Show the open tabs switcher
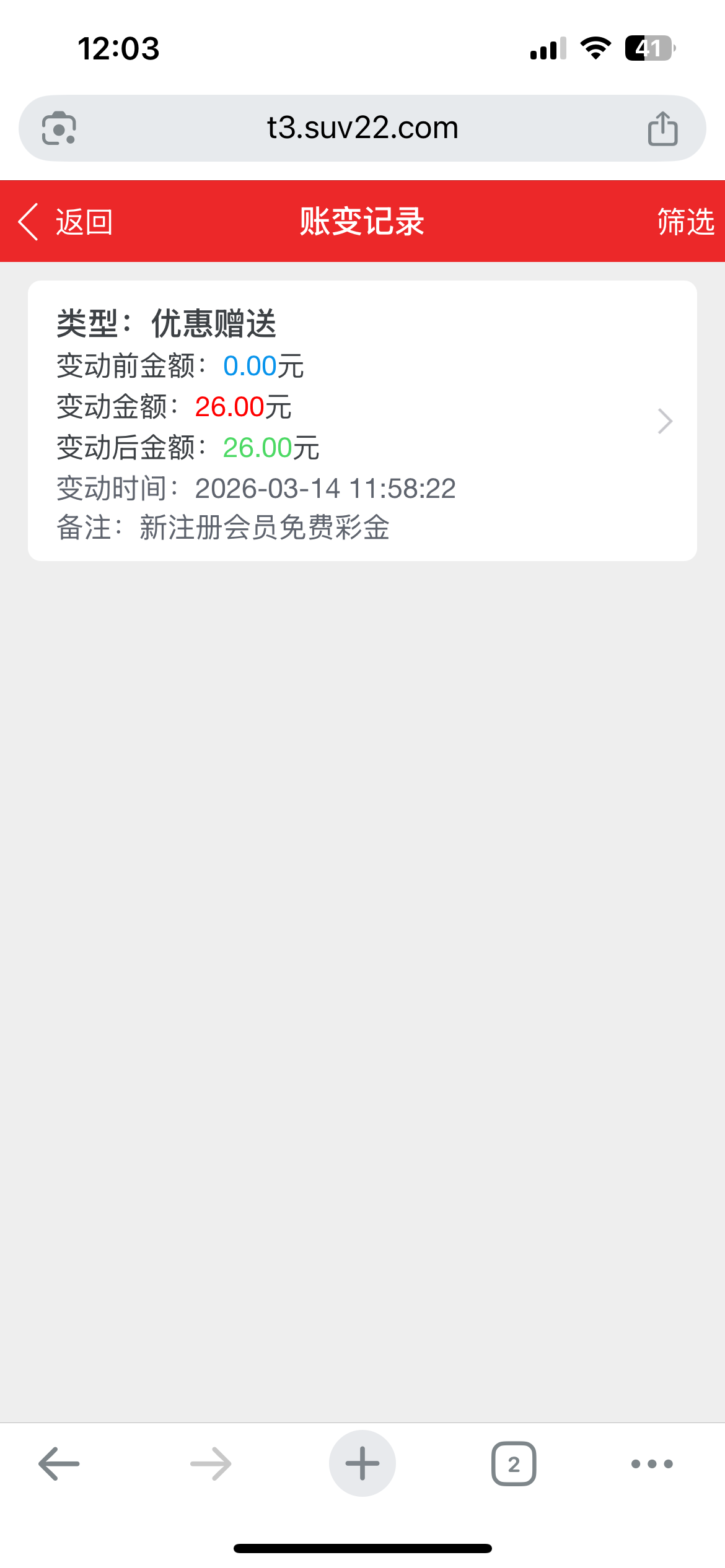This screenshot has width=725, height=1568. 514,1464
